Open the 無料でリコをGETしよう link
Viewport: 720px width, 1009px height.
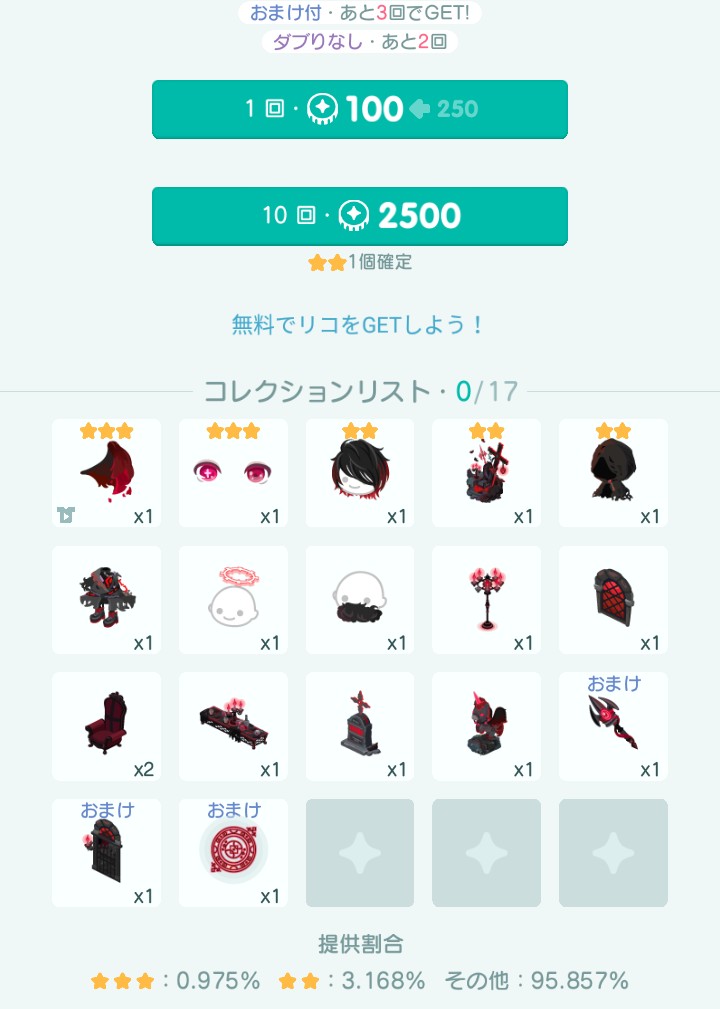(x=357, y=324)
